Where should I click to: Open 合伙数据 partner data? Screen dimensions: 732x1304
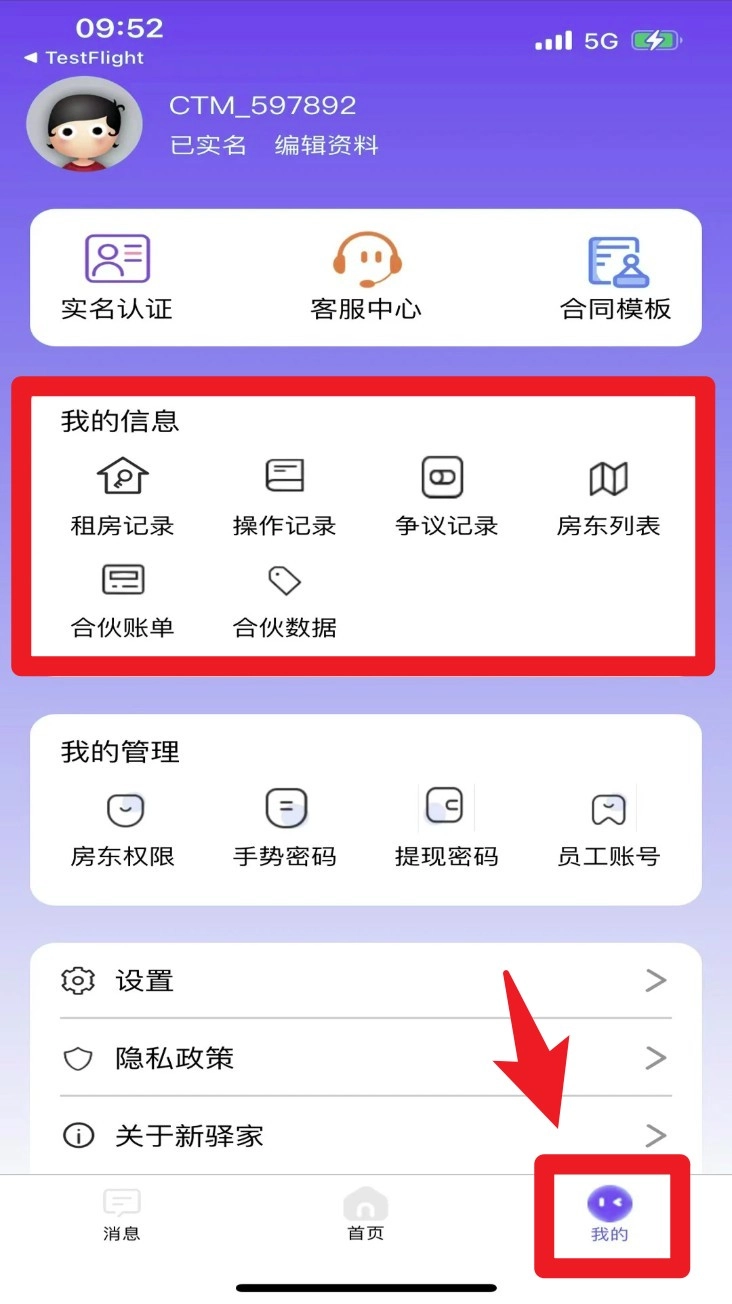coord(284,599)
